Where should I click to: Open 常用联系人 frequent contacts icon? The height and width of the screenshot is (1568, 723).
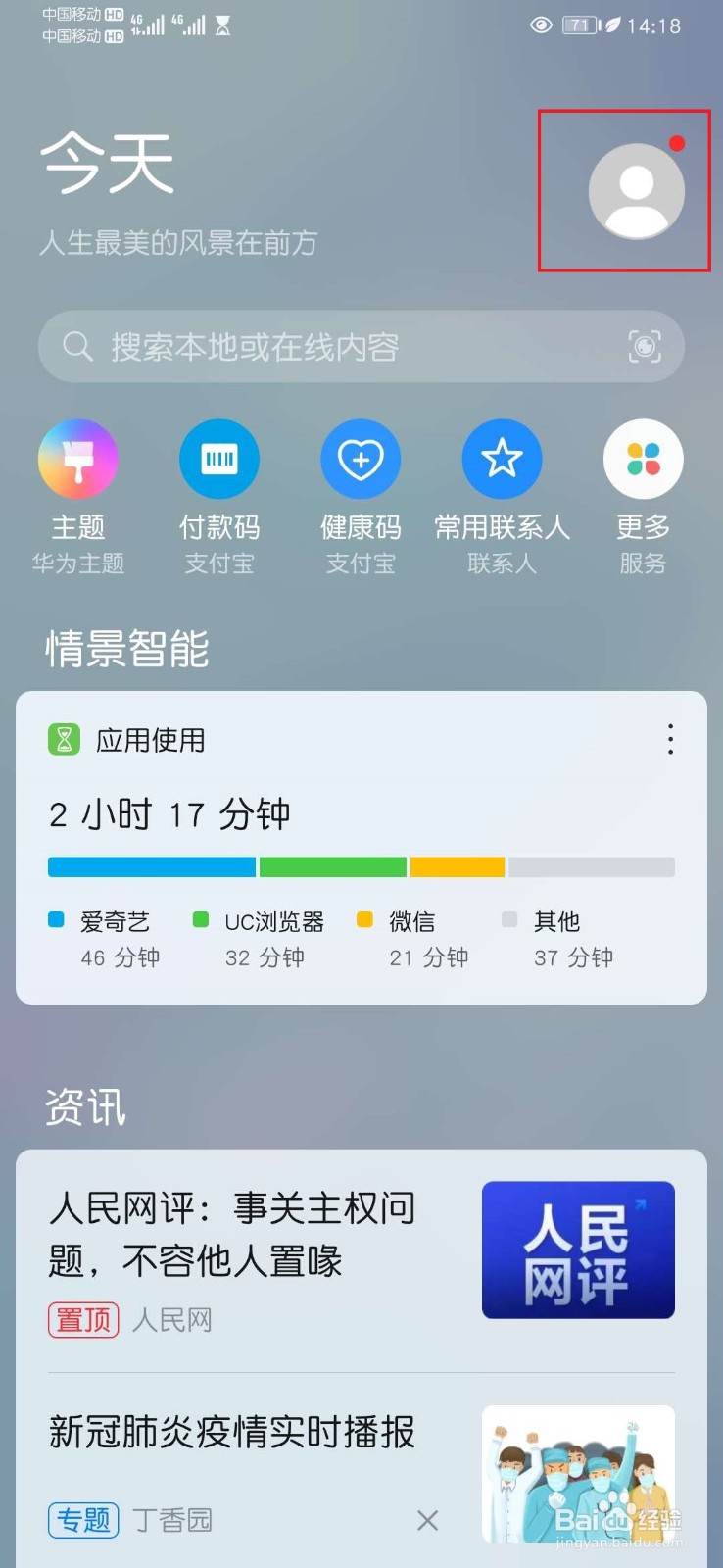pos(502,459)
